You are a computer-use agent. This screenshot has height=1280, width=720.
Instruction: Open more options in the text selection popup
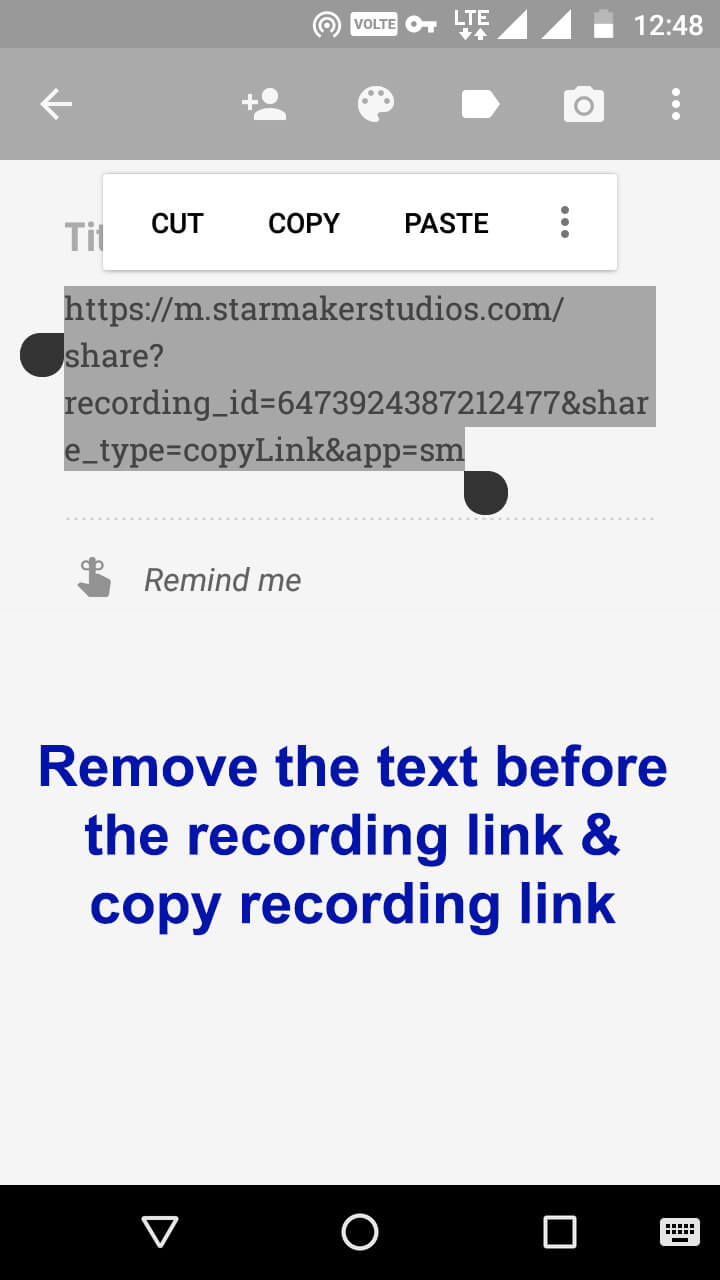tap(565, 222)
